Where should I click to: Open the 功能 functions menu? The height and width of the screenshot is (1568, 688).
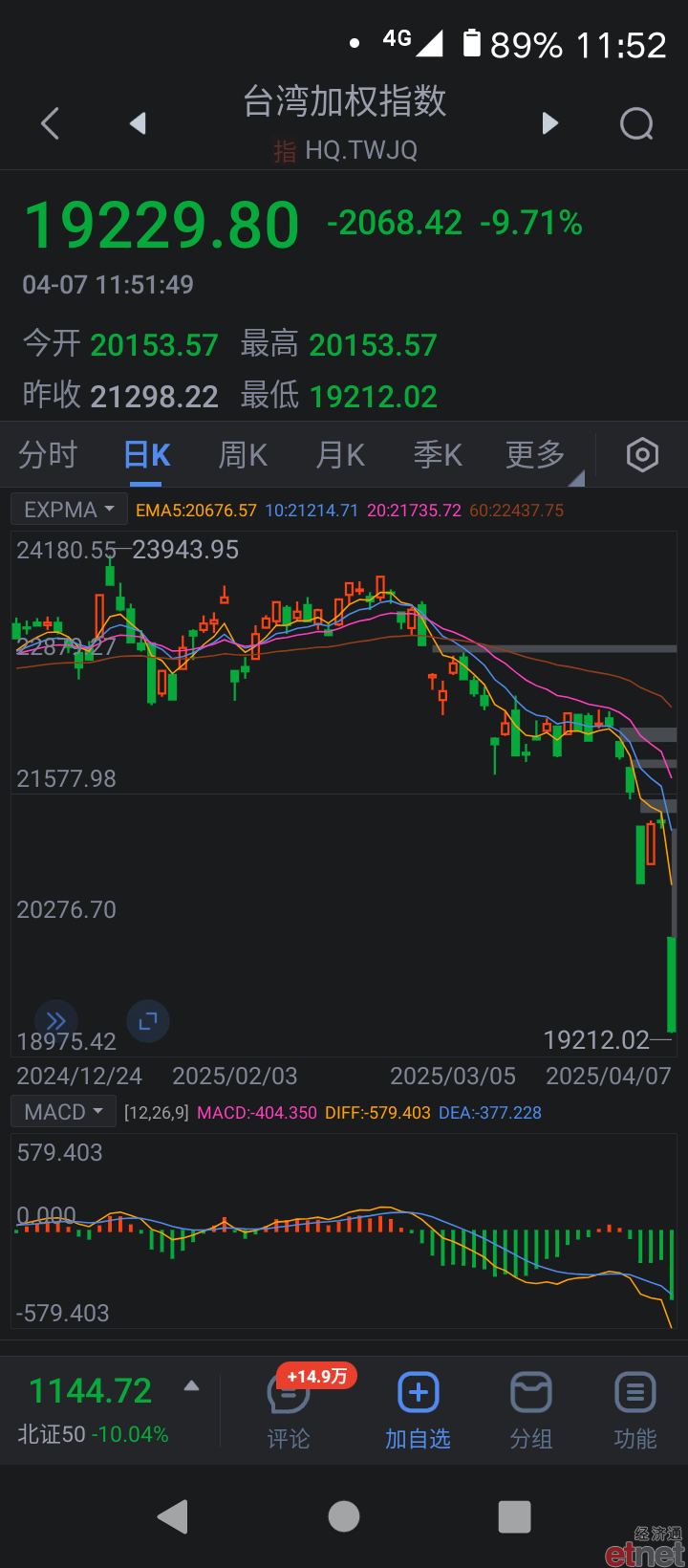click(635, 1411)
